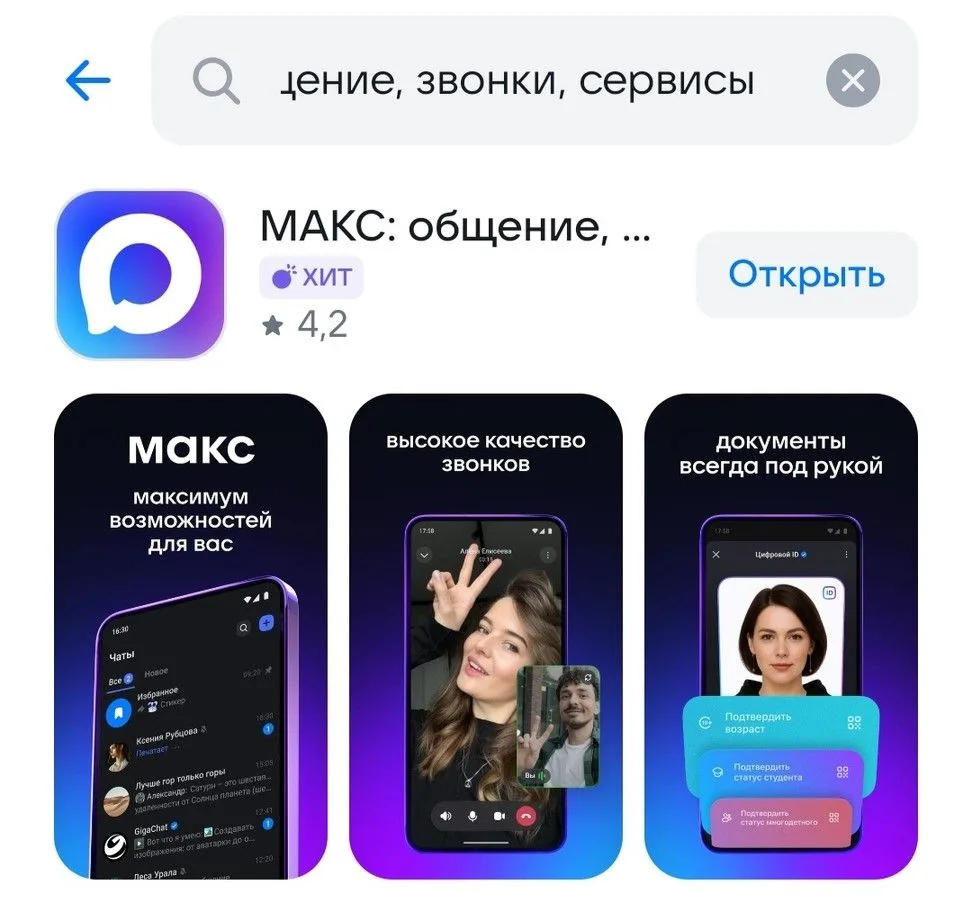The width and height of the screenshot is (972, 900).
Task: Tap the search field to edit query
Action: tap(515, 81)
